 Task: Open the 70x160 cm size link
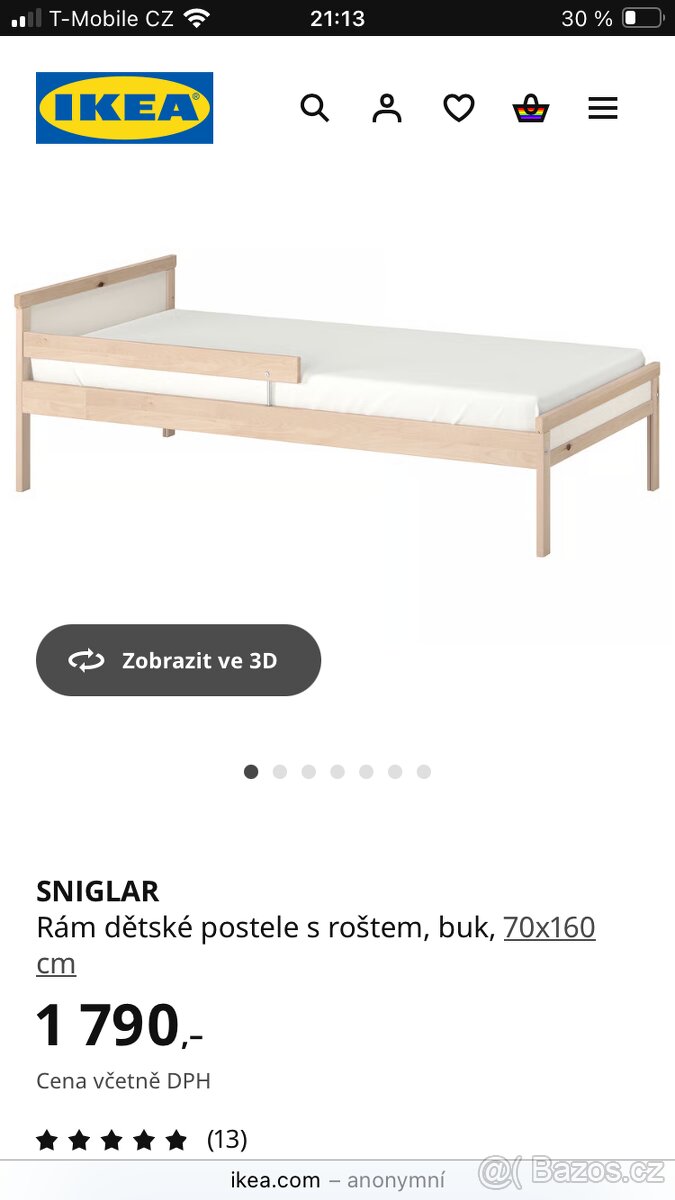(x=549, y=928)
